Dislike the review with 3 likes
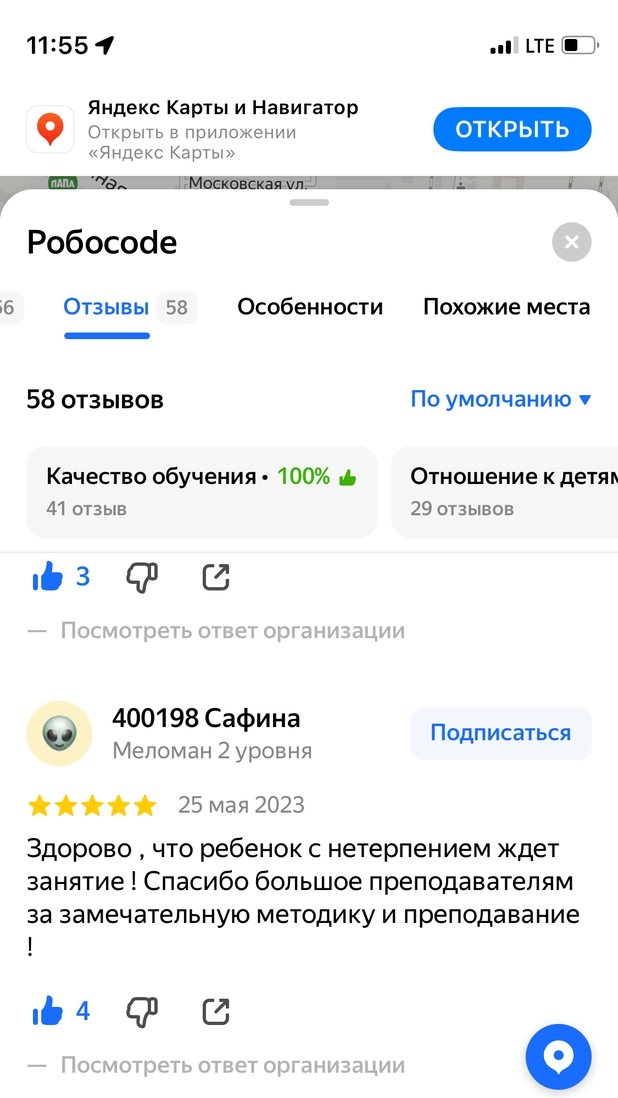 point(142,577)
